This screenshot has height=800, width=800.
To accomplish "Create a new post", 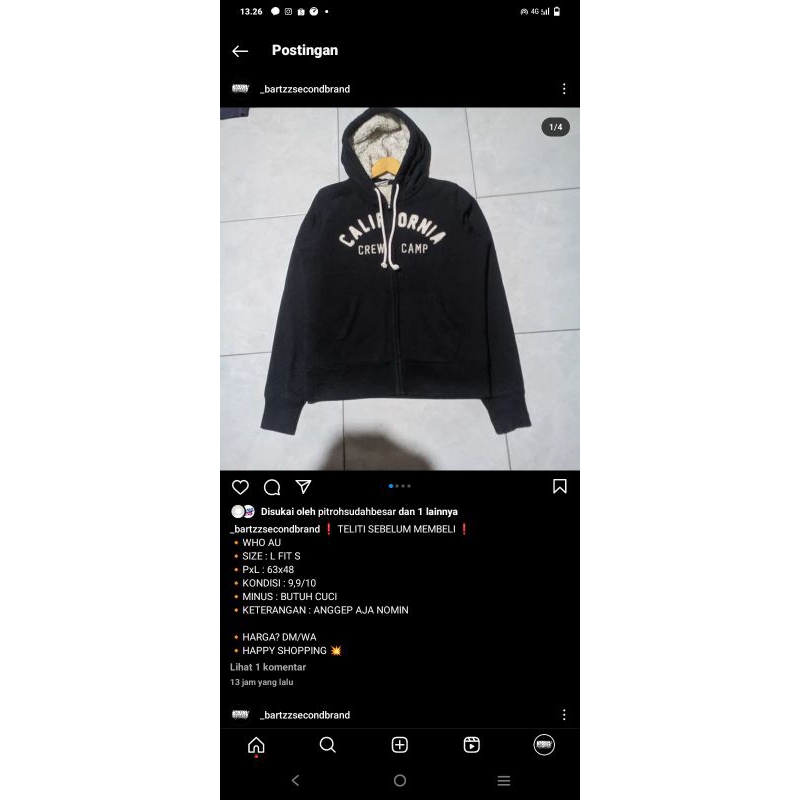I will [x=400, y=745].
